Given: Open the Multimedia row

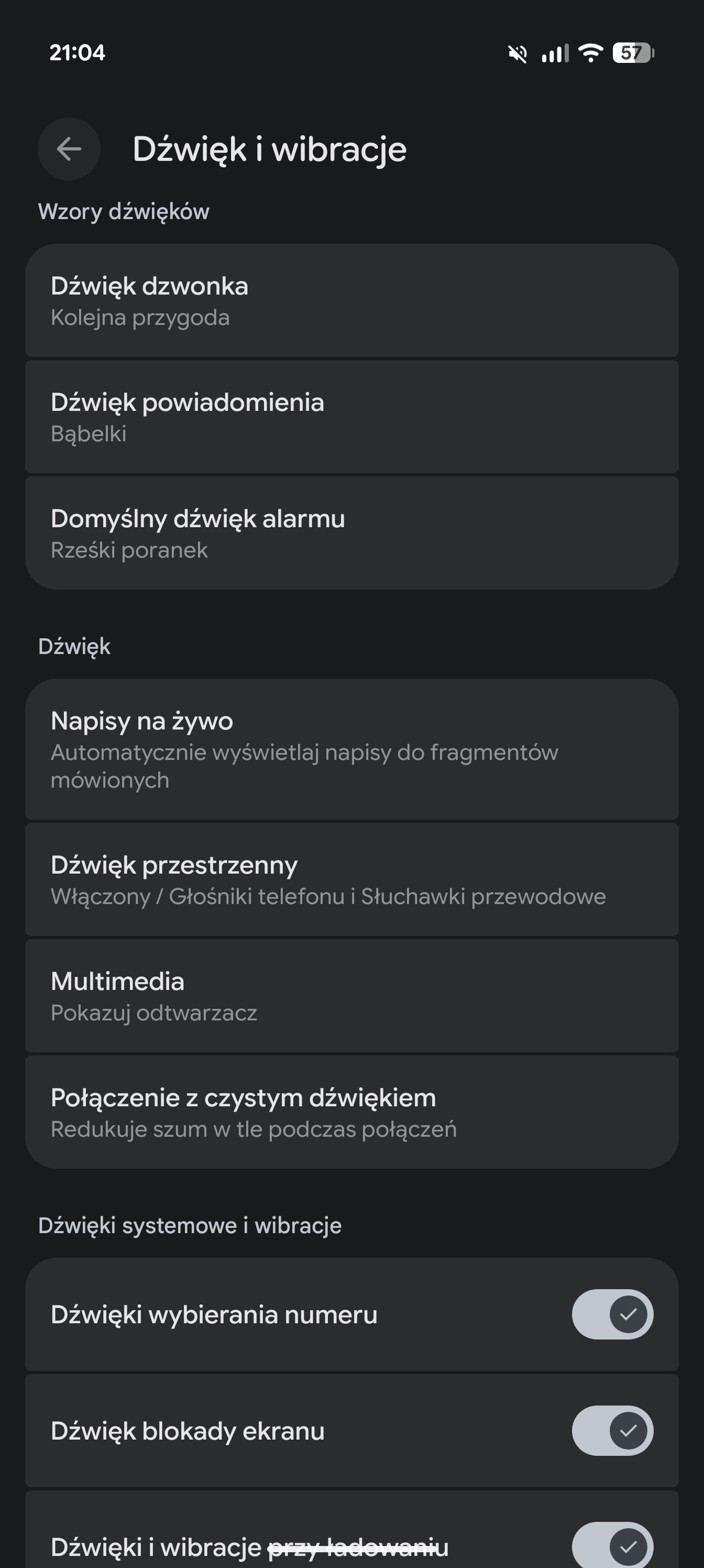Looking at the screenshot, I should [351, 996].
